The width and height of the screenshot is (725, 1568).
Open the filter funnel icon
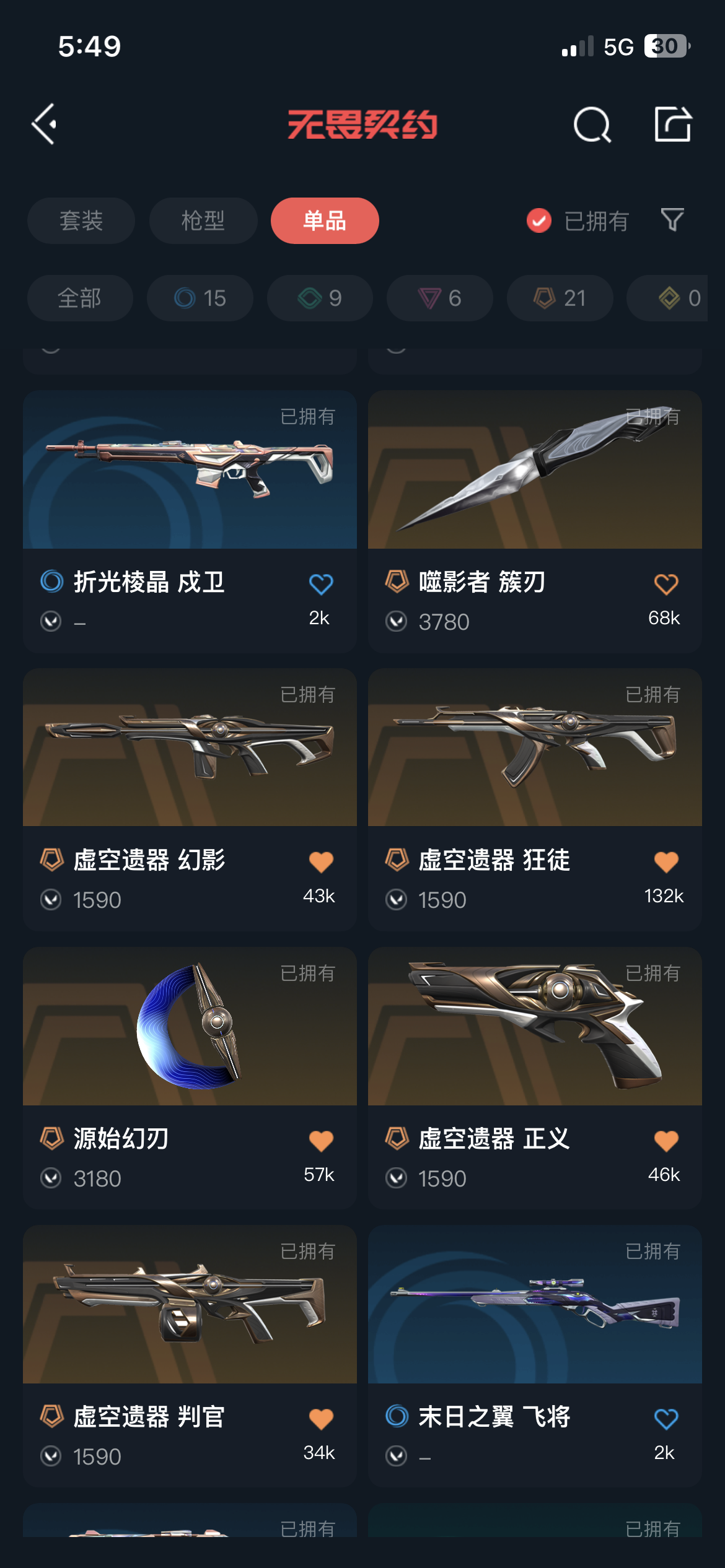click(672, 220)
